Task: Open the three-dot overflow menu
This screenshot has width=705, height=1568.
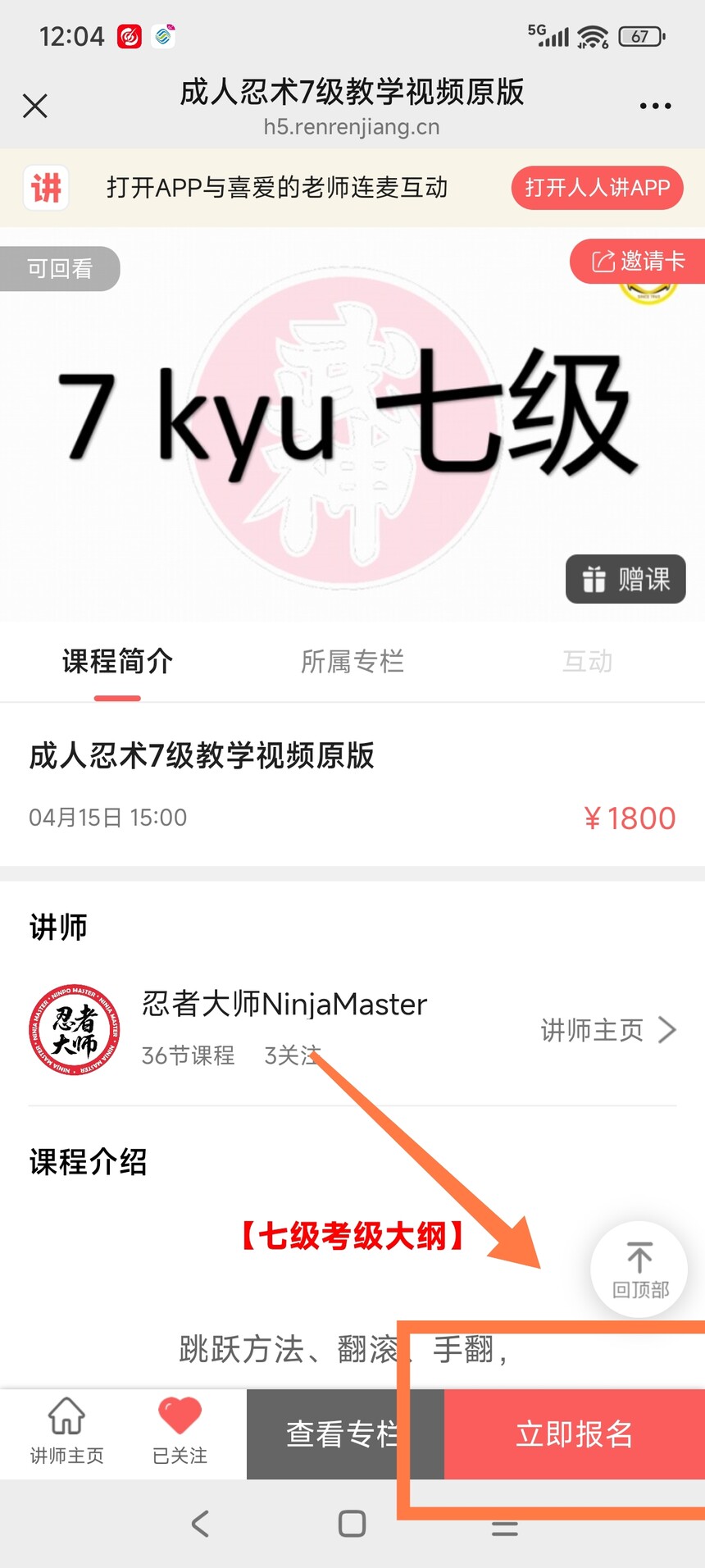Action: (655, 106)
